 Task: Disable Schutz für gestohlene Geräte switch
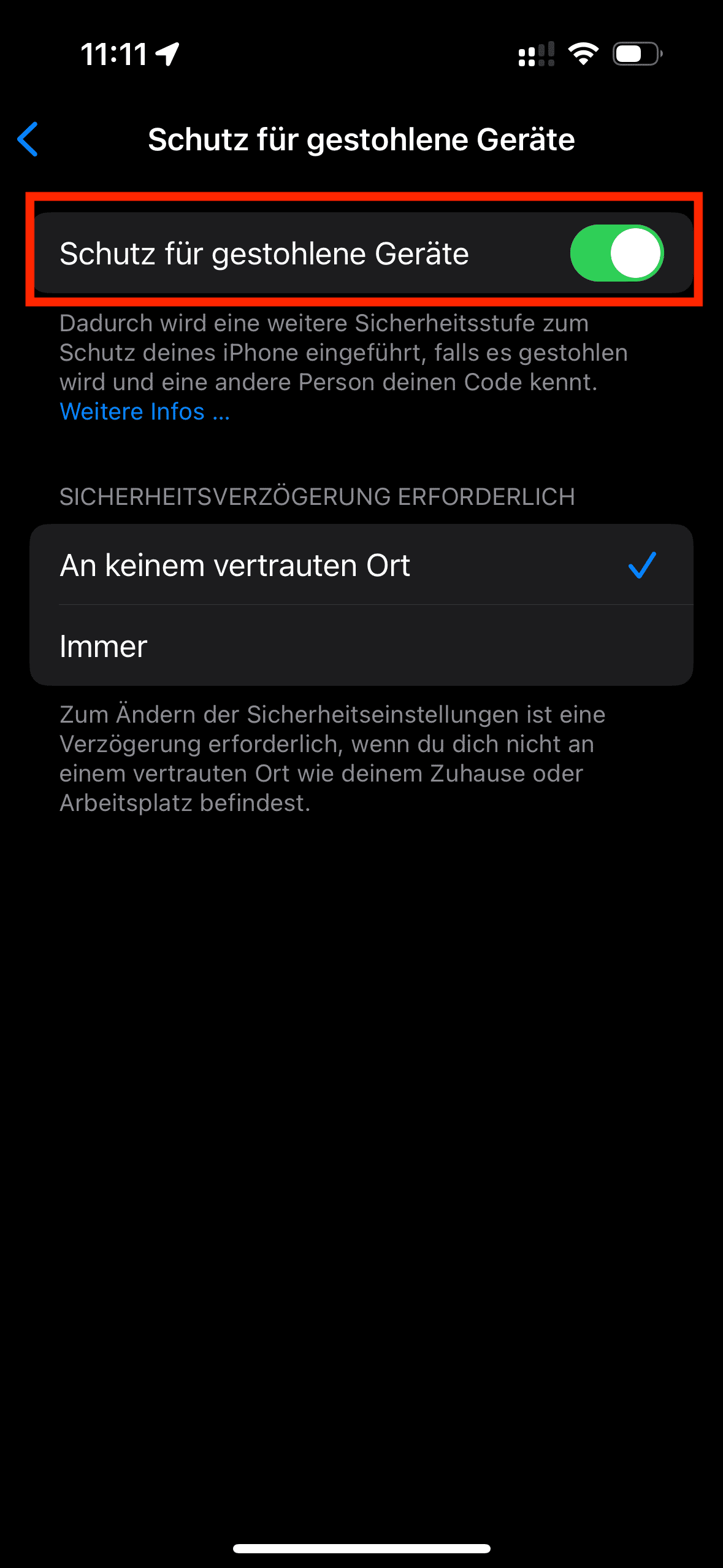616,253
